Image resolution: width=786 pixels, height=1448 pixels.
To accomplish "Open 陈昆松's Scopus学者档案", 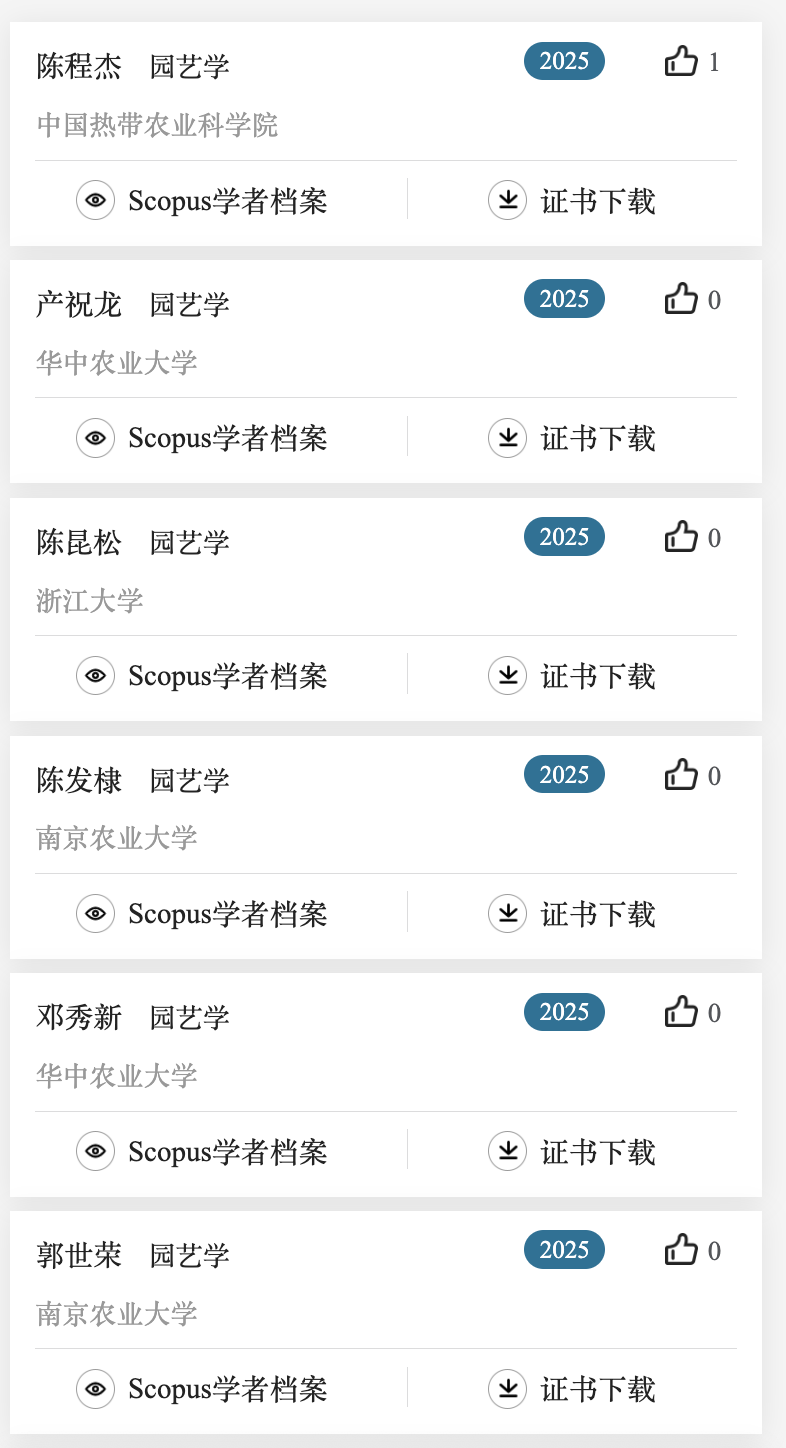I will 203,676.
